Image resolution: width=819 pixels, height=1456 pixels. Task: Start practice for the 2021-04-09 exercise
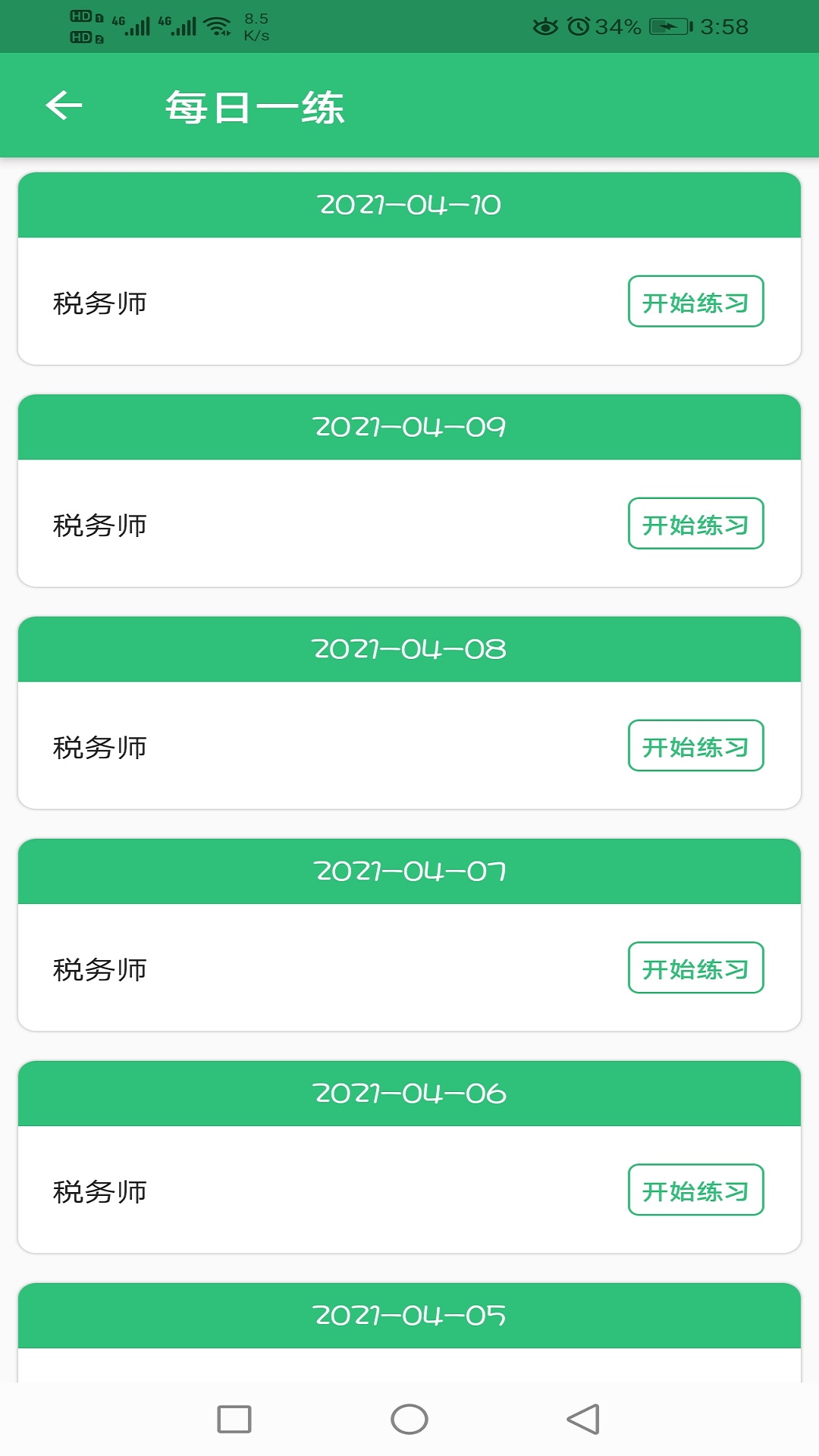695,523
